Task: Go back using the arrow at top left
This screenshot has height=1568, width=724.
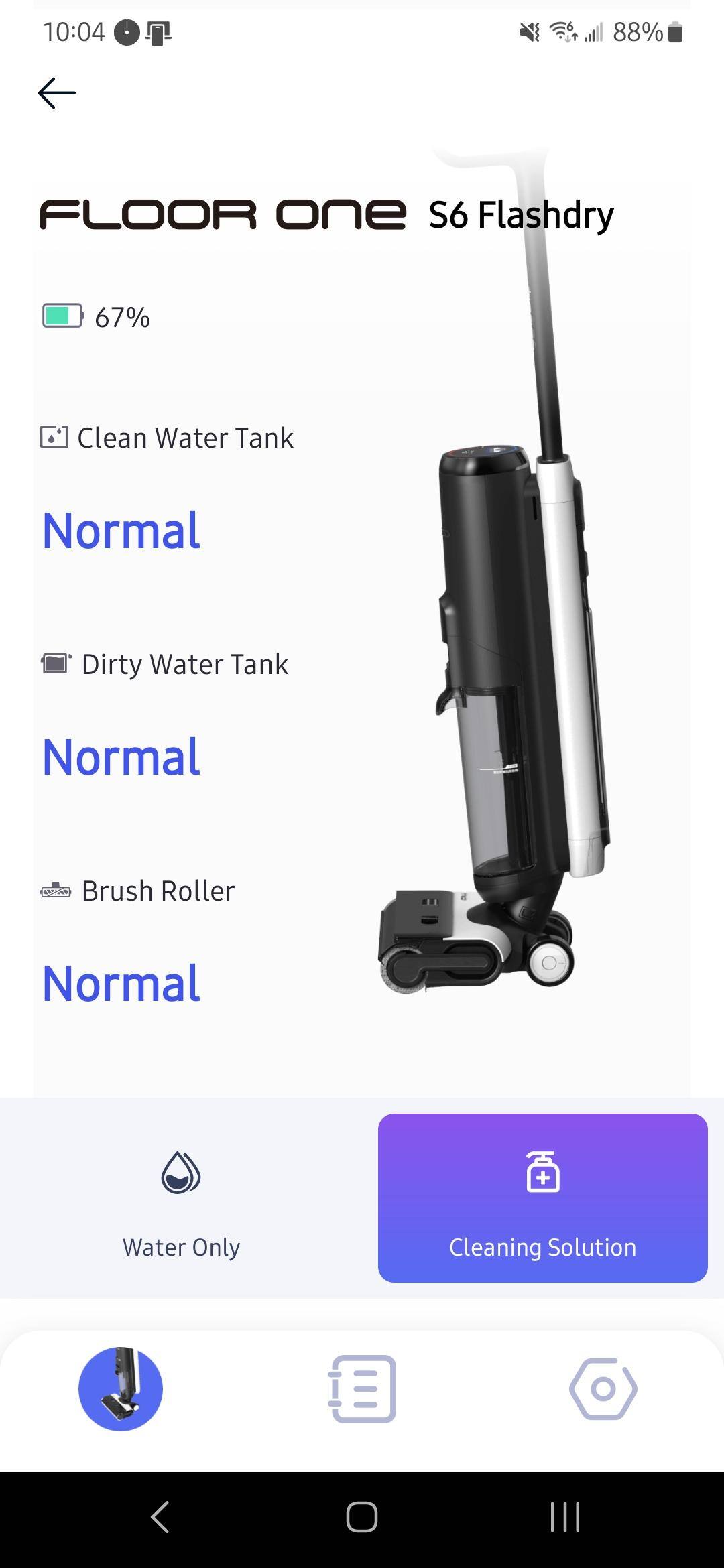Action: [x=56, y=92]
